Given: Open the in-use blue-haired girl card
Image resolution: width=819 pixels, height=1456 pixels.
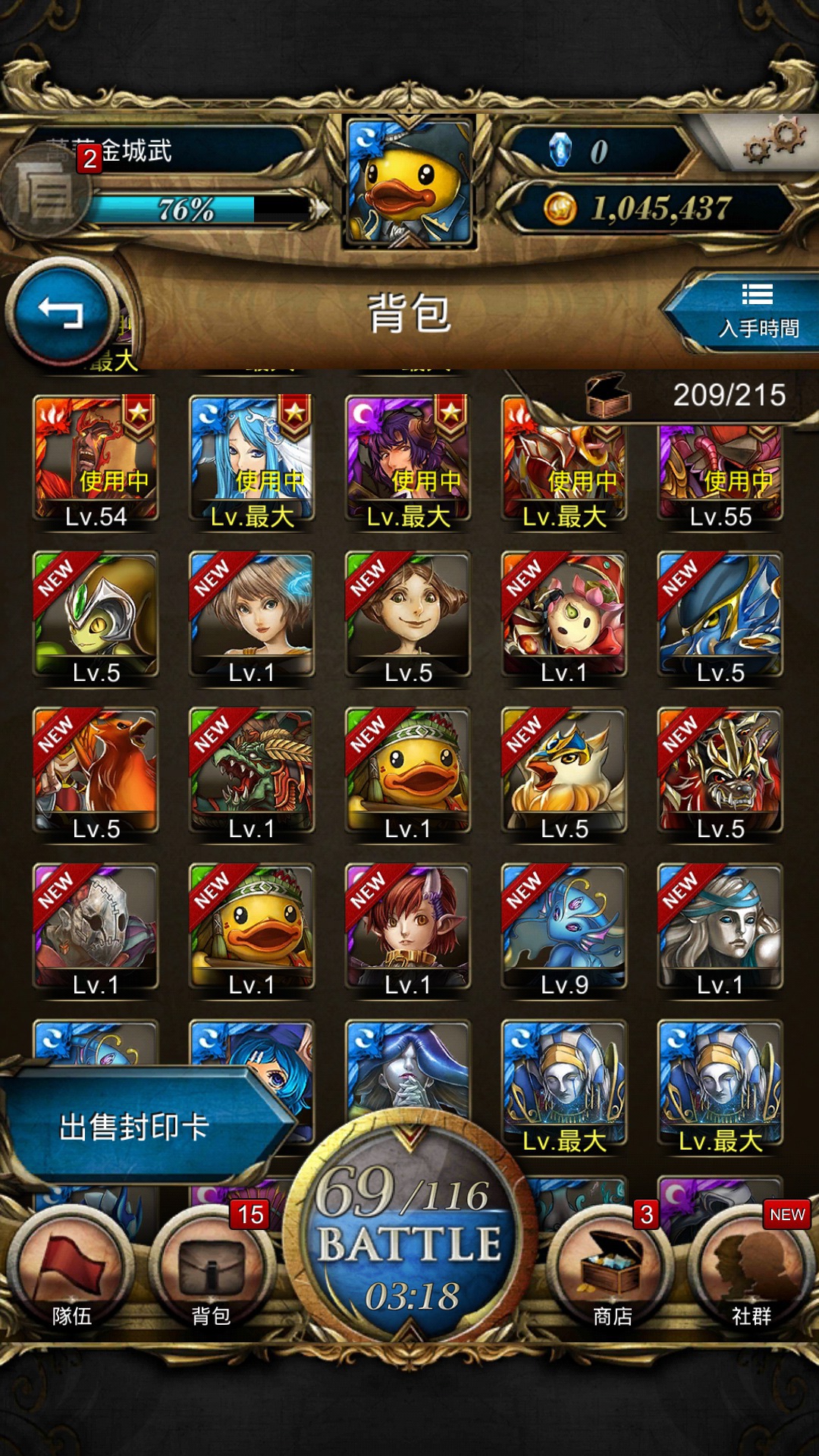Looking at the screenshot, I should click(252, 461).
